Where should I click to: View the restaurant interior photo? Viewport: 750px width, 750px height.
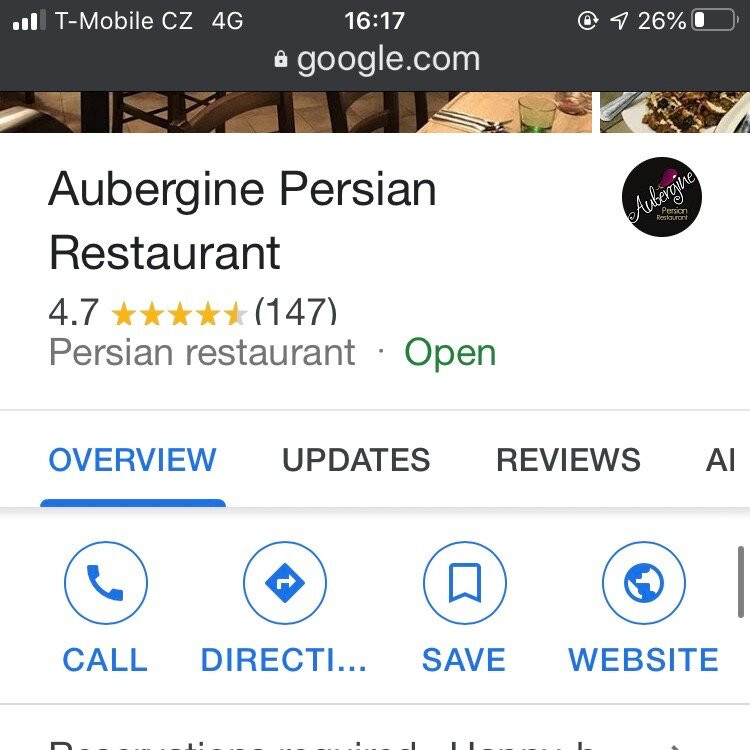[x=295, y=111]
